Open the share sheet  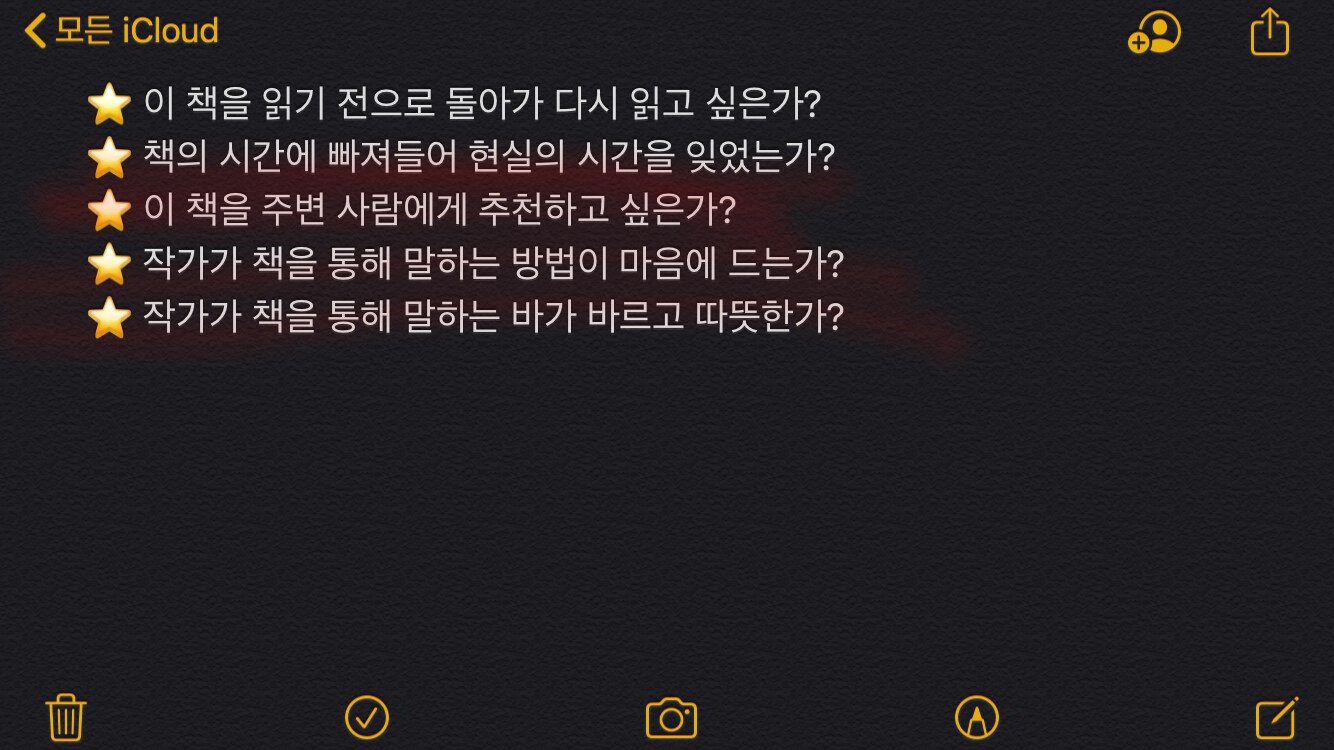point(1269,32)
